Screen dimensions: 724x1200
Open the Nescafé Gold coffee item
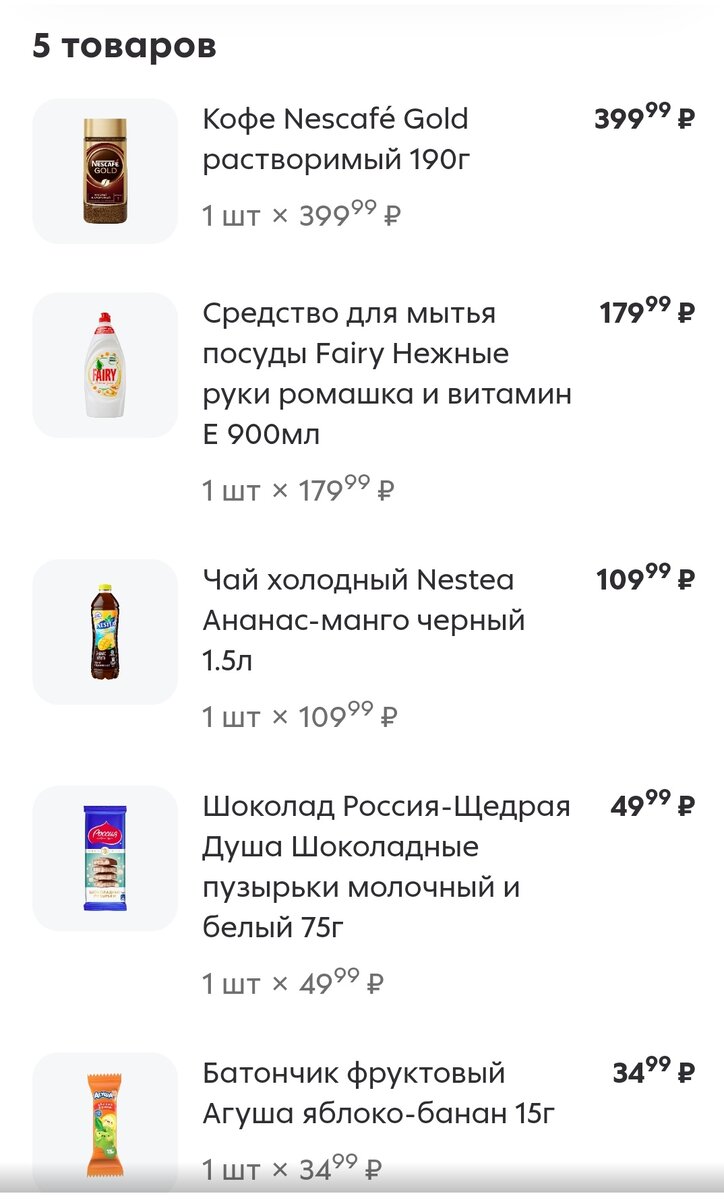pyautogui.click(x=335, y=139)
